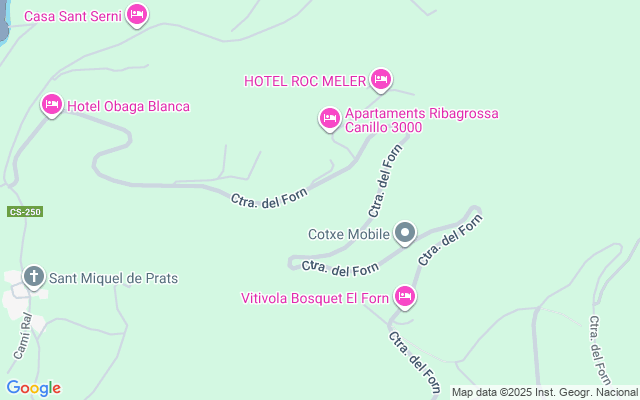View Vitivola Bosquet El Forn lodging pin

click(405, 296)
